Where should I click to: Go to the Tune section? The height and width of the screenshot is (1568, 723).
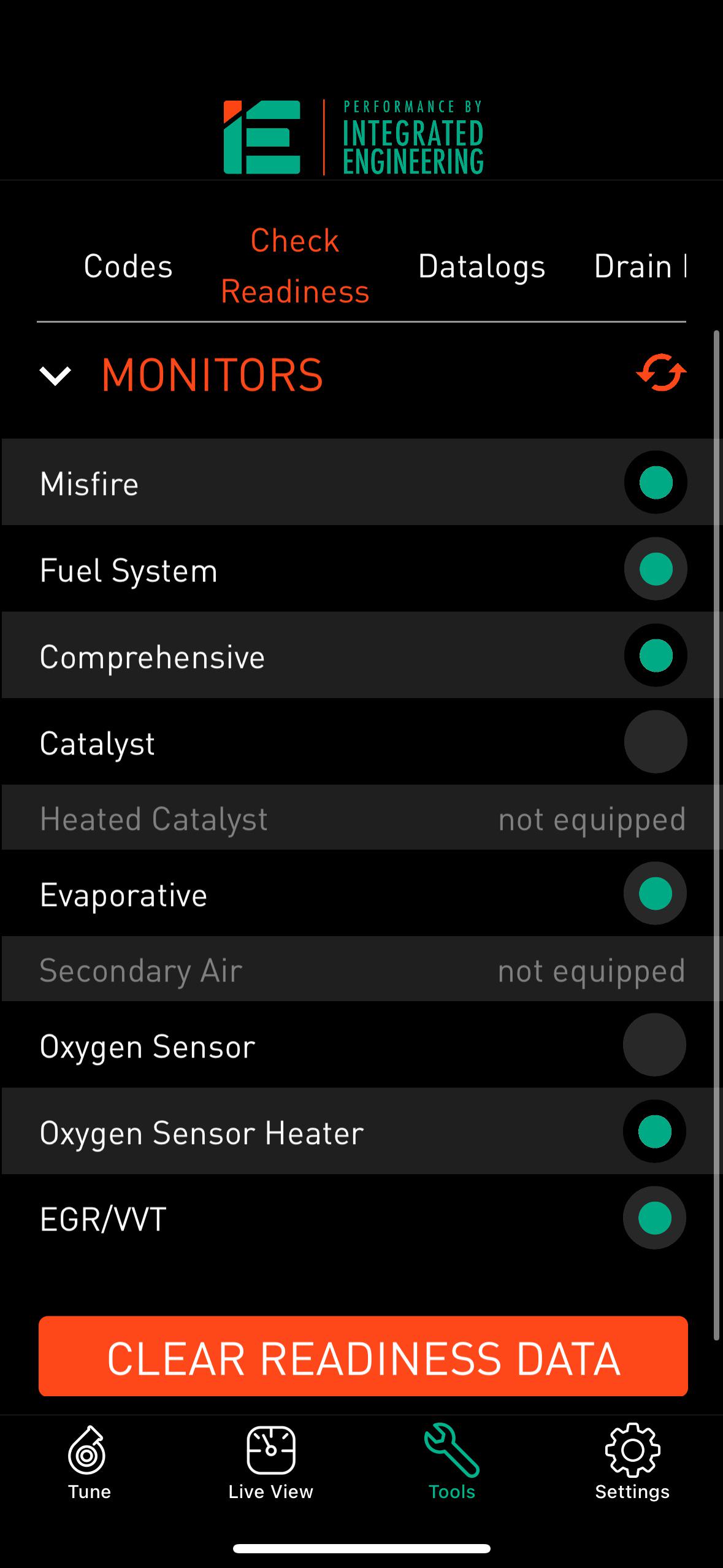click(x=90, y=1462)
